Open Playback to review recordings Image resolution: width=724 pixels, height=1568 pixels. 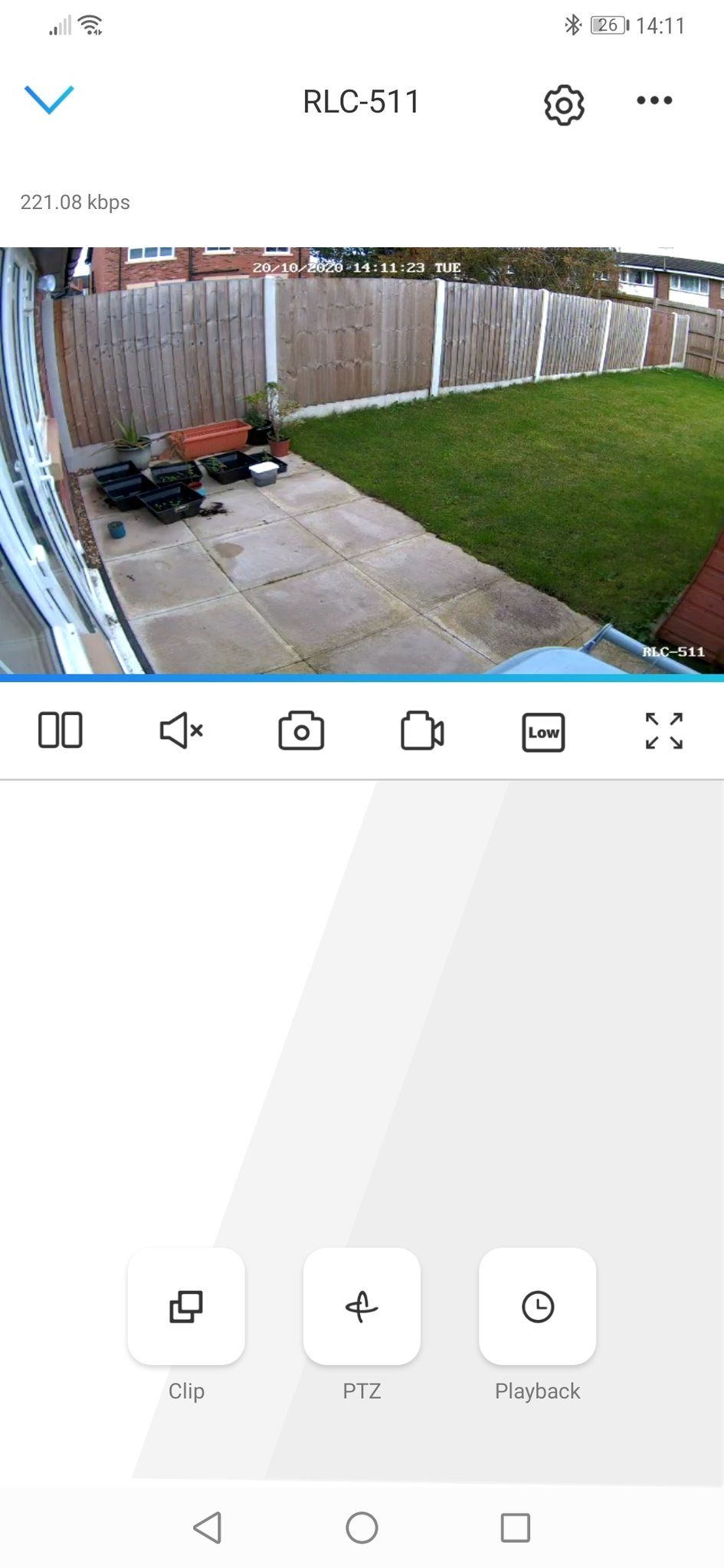click(537, 1306)
